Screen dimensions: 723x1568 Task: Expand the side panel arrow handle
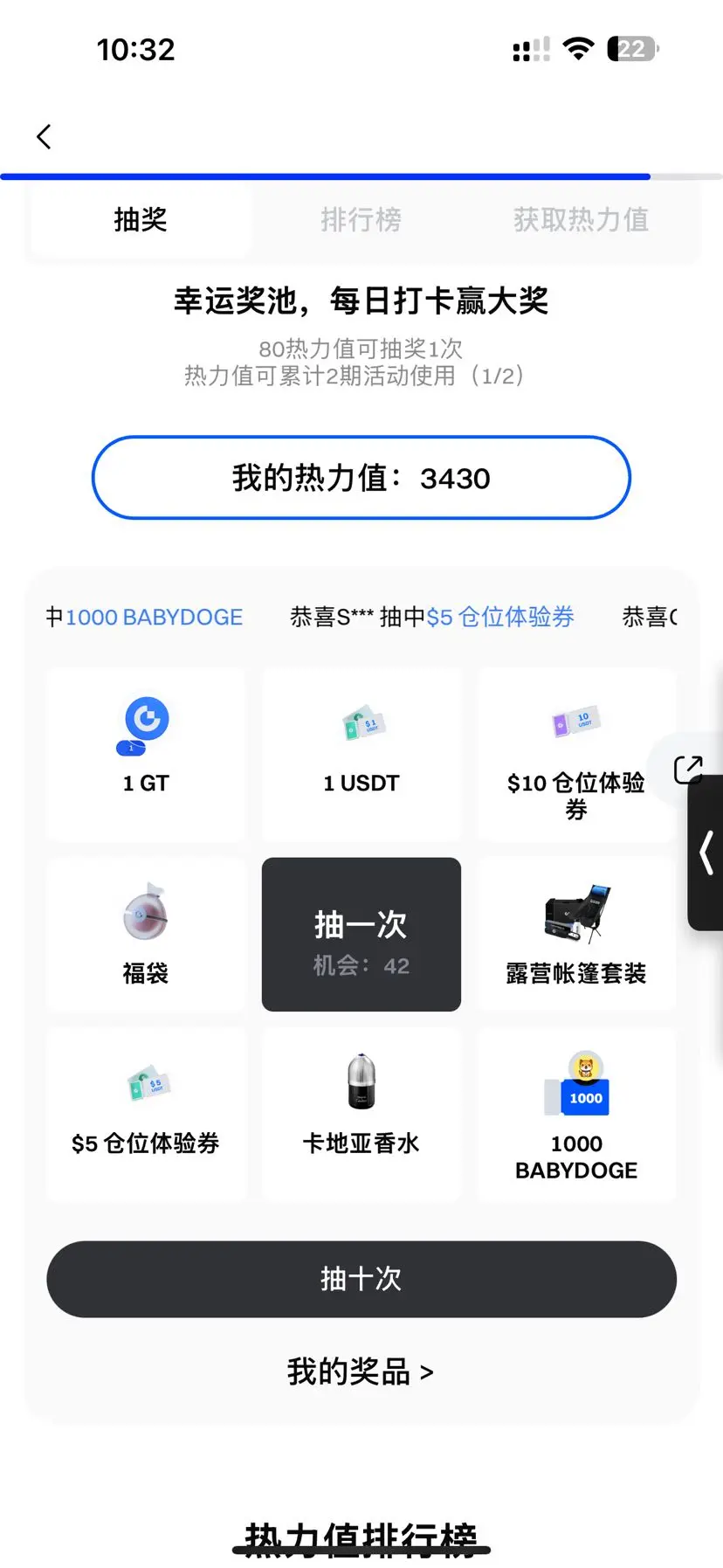point(706,853)
